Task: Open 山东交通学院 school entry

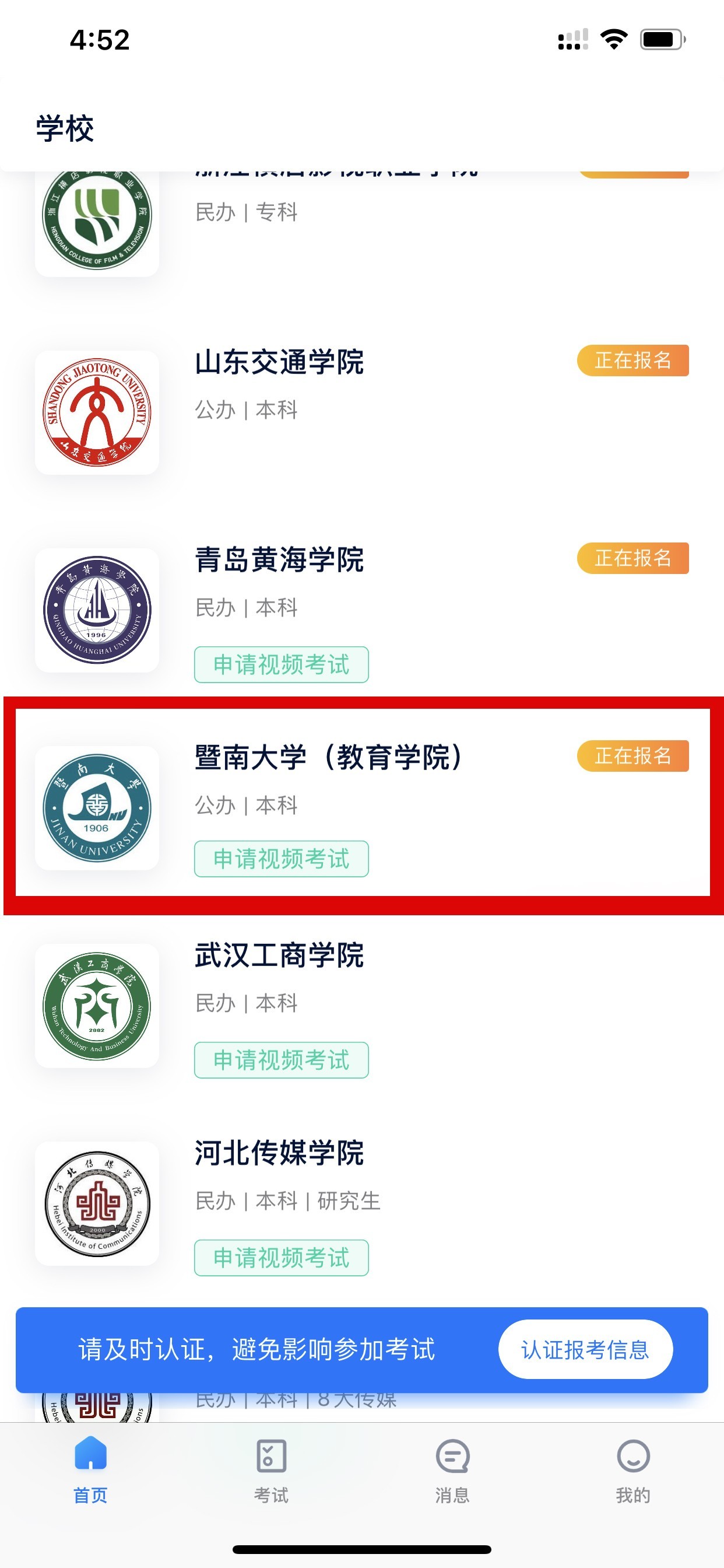Action: 279,363
